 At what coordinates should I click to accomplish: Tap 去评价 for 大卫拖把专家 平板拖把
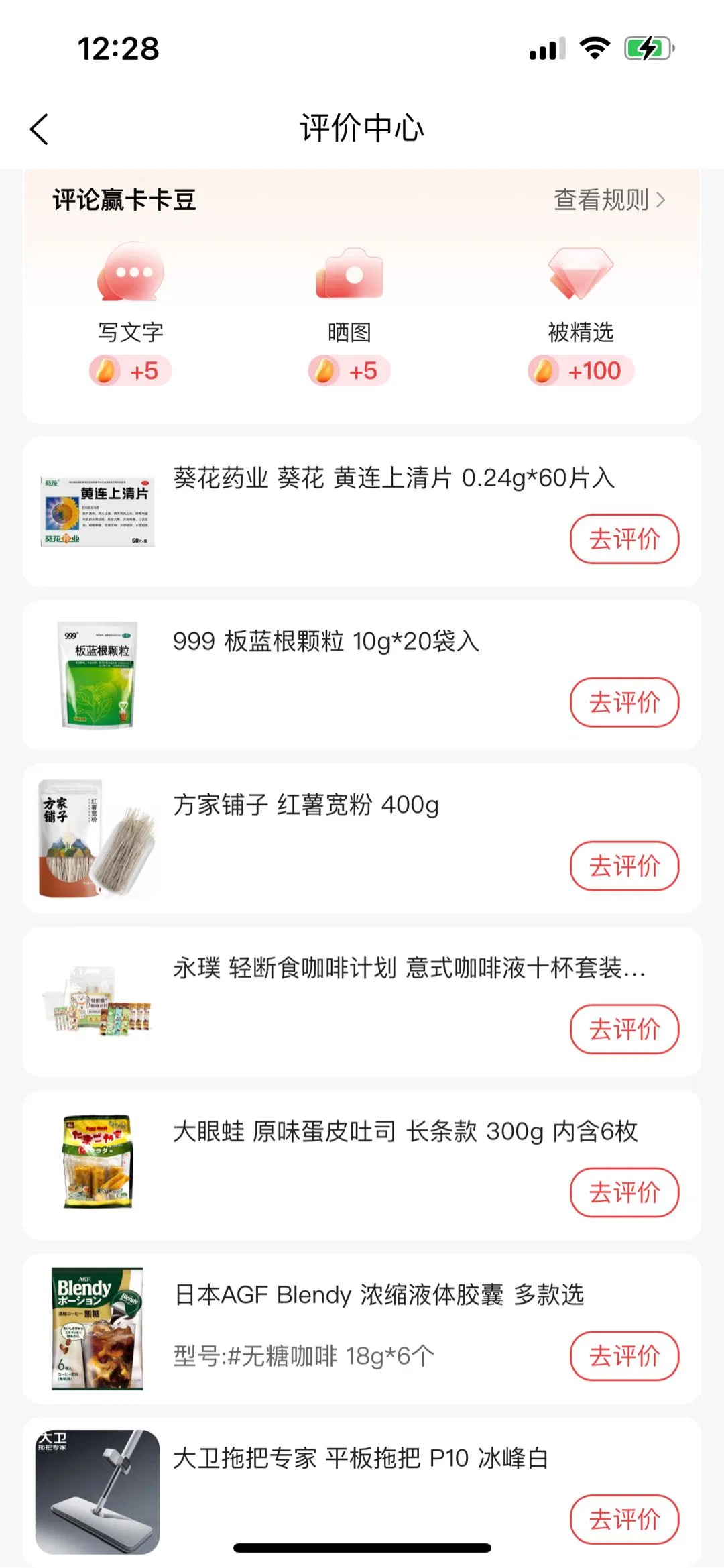tap(624, 1519)
